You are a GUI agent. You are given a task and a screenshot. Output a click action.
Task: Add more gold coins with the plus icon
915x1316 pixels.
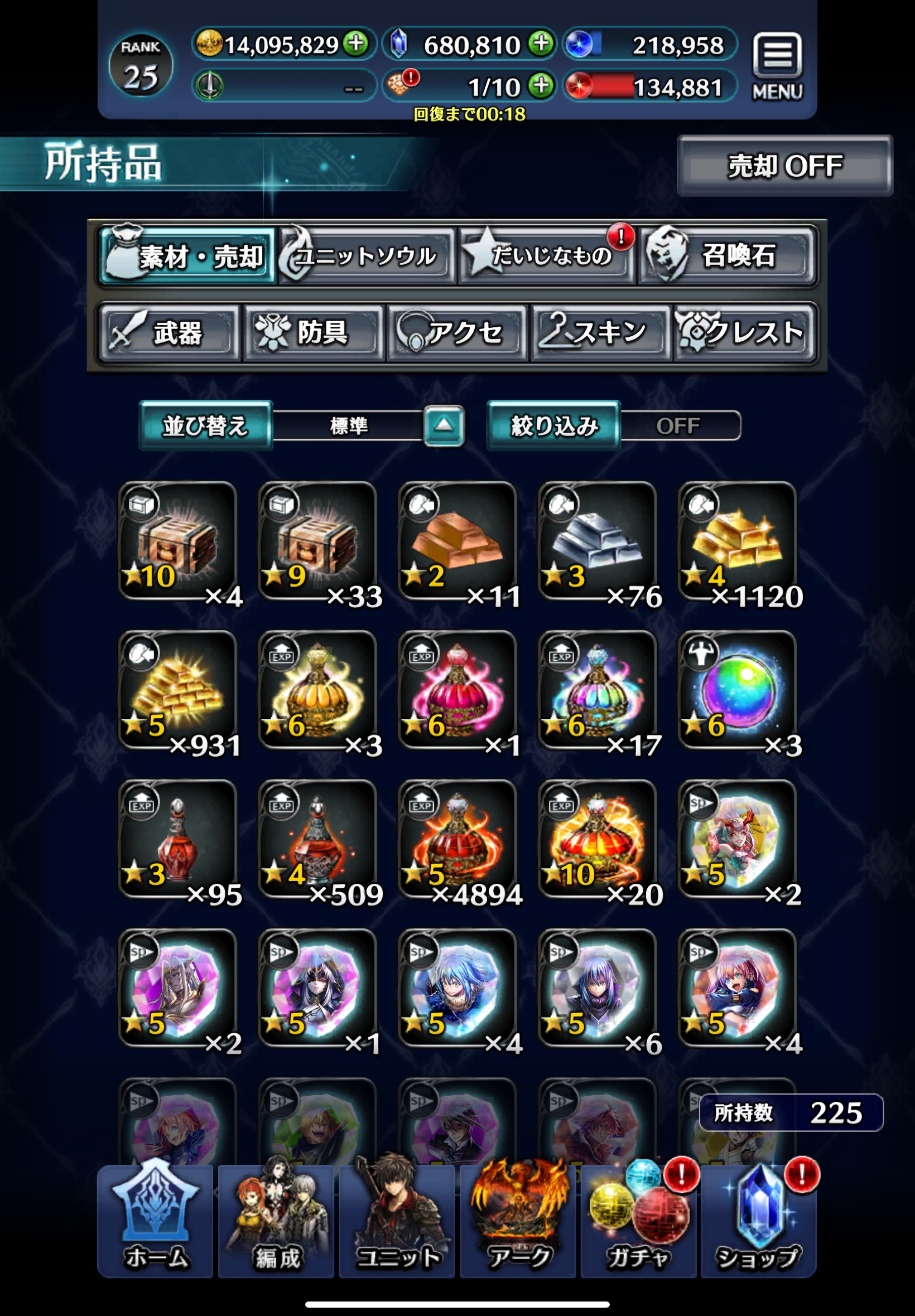[356, 43]
